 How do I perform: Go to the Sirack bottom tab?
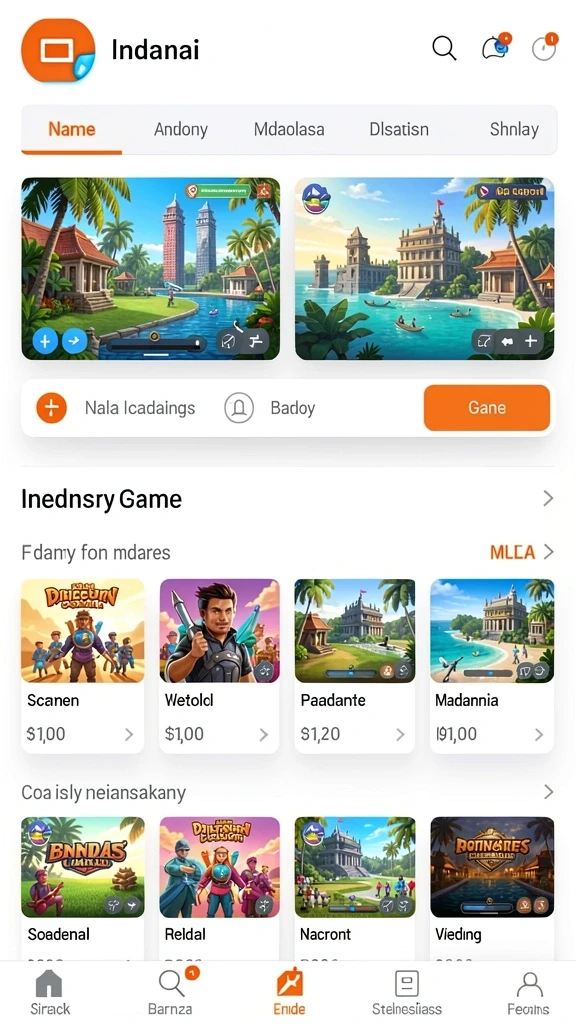(x=50, y=993)
